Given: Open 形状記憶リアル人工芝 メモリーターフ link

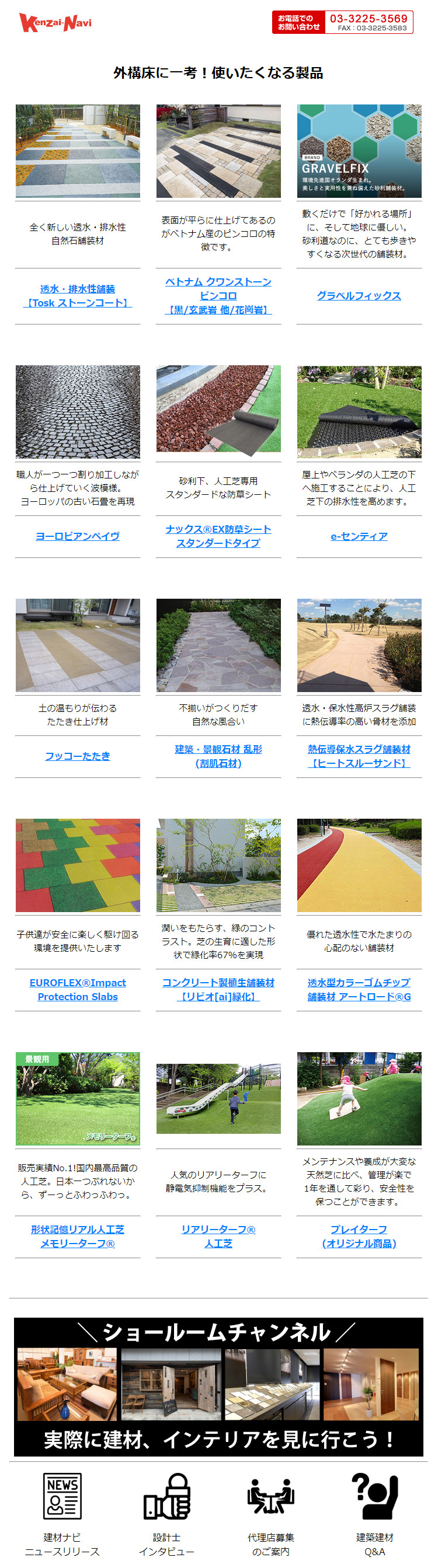Looking at the screenshot, I should (77, 1237).
